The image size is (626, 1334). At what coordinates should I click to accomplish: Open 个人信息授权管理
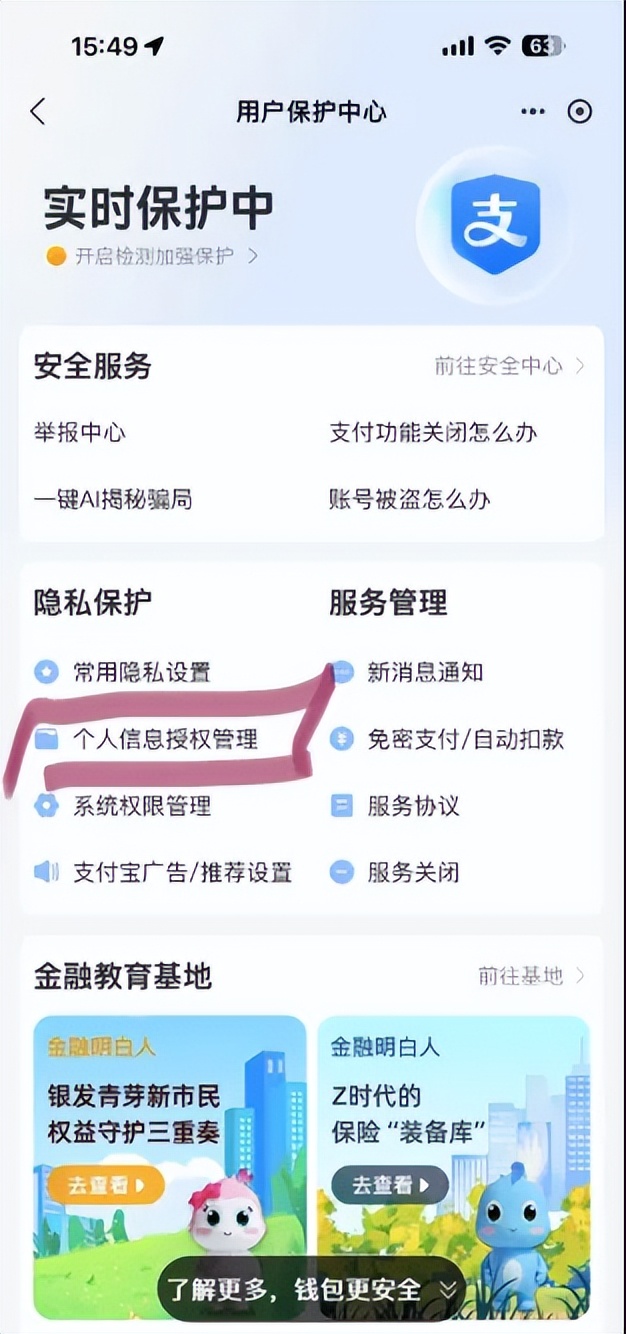tap(165, 739)
